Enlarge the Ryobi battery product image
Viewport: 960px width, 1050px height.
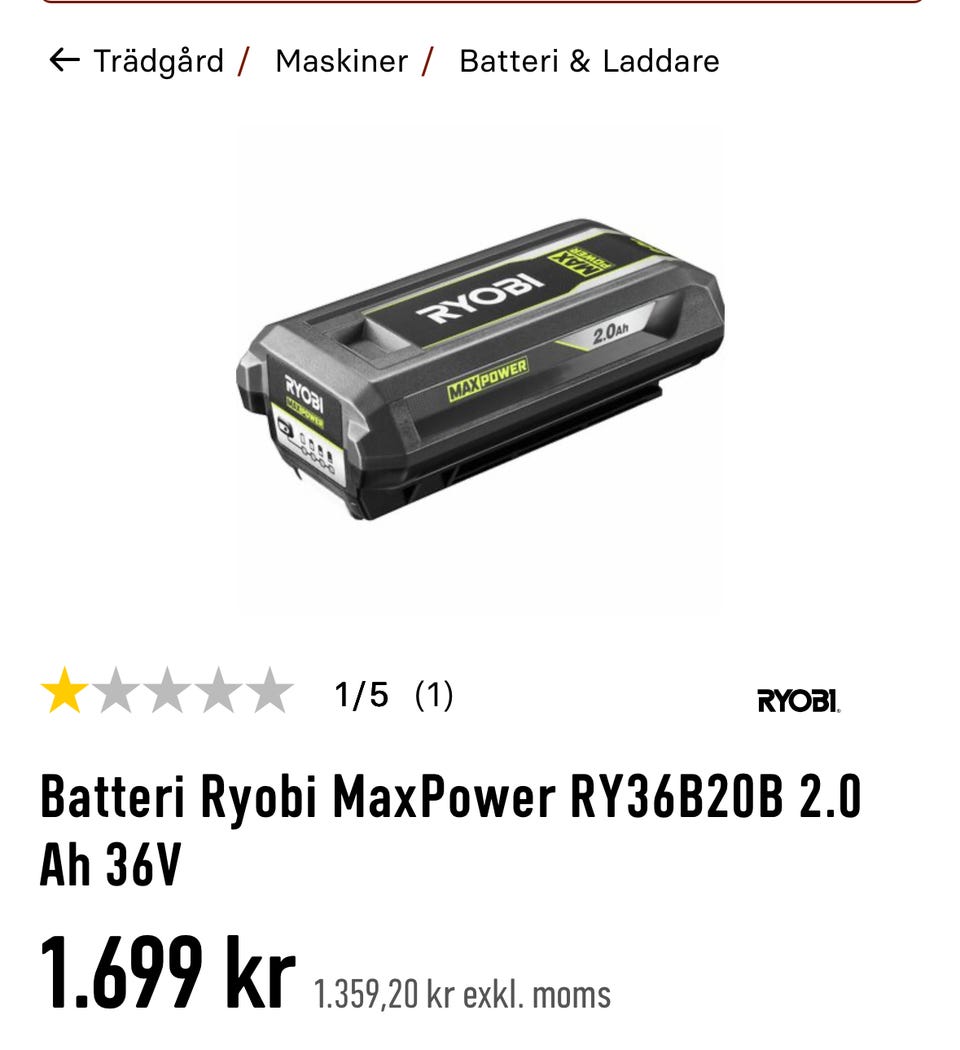(480, 370)
